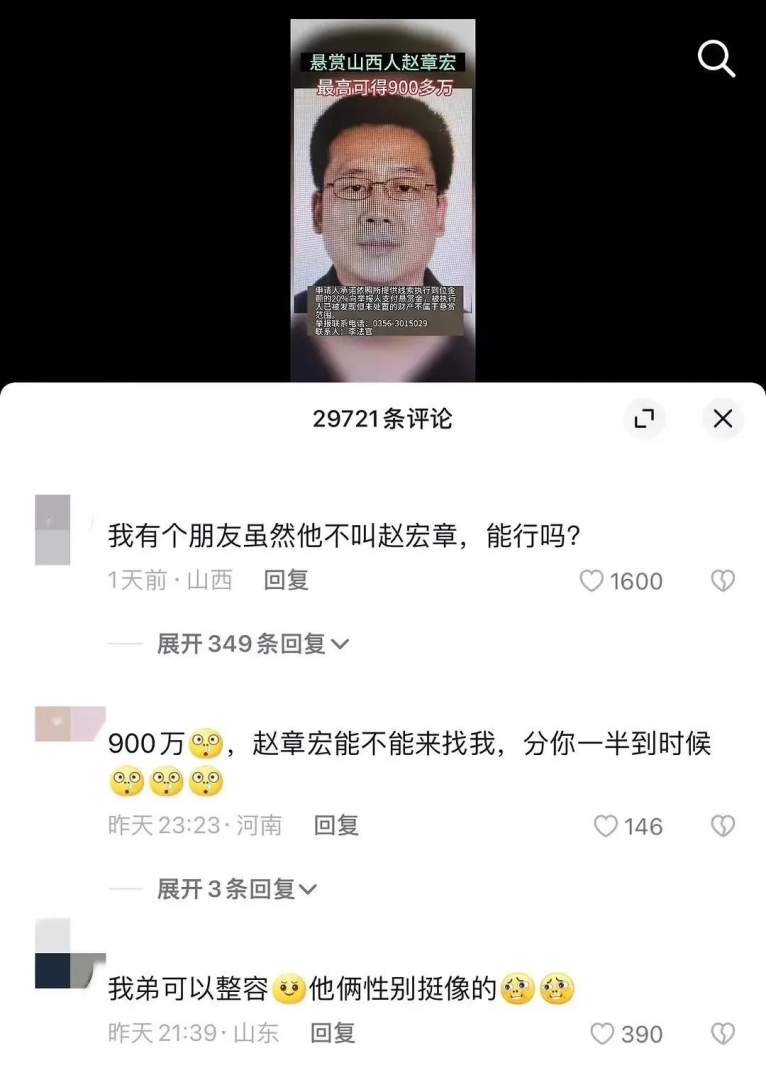Reply to the 河南 comment

coord(336,825)
